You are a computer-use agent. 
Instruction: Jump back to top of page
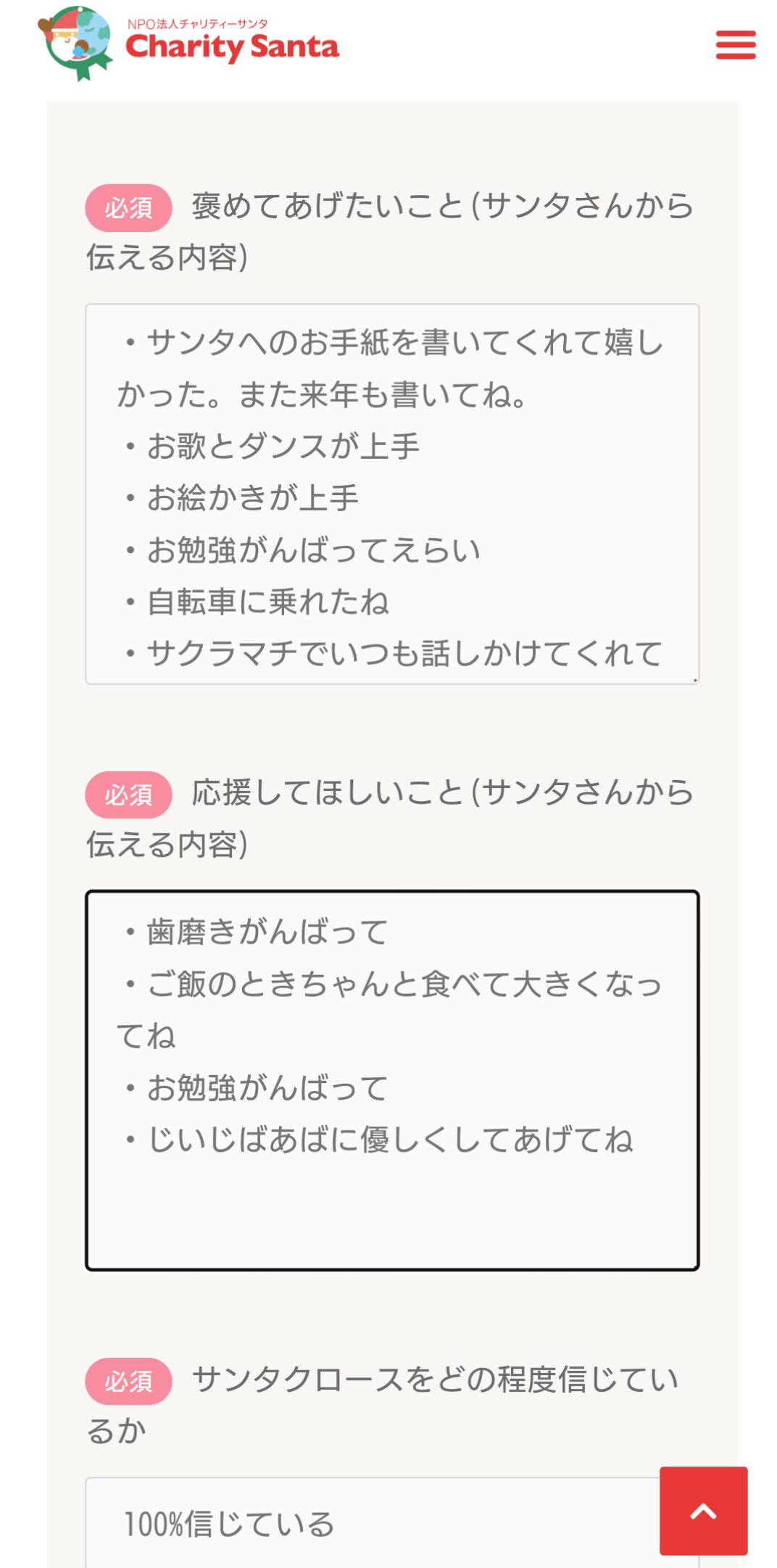coord(702,1510)
